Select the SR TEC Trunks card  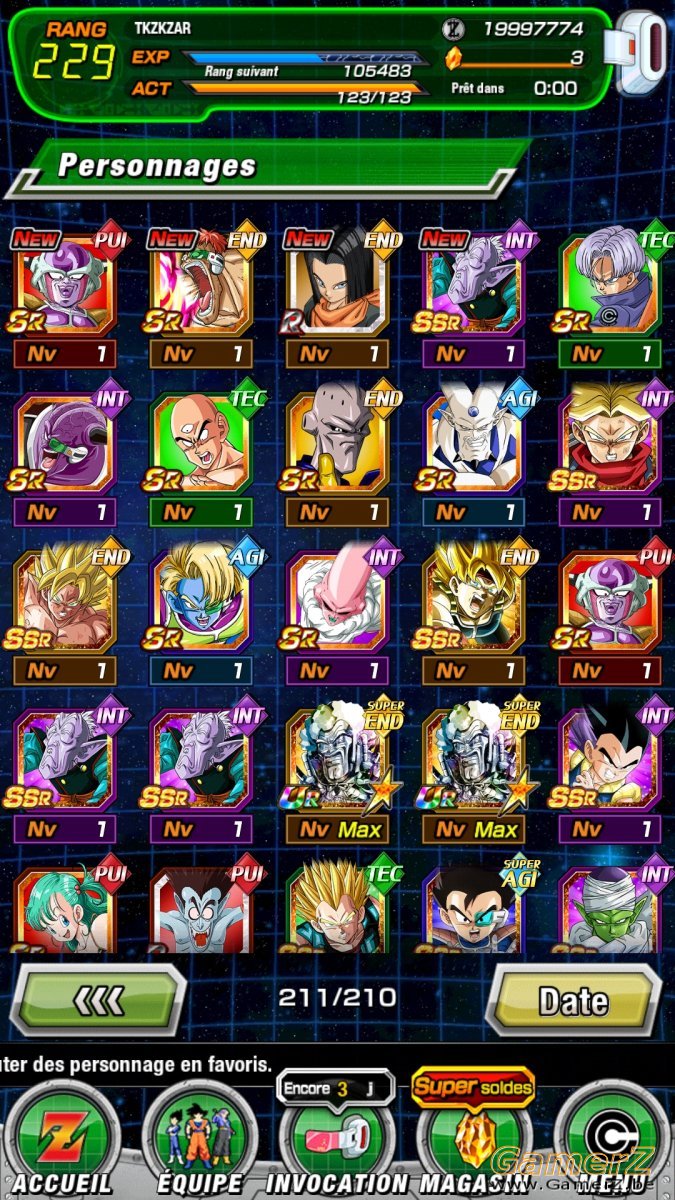click(609, 296)
